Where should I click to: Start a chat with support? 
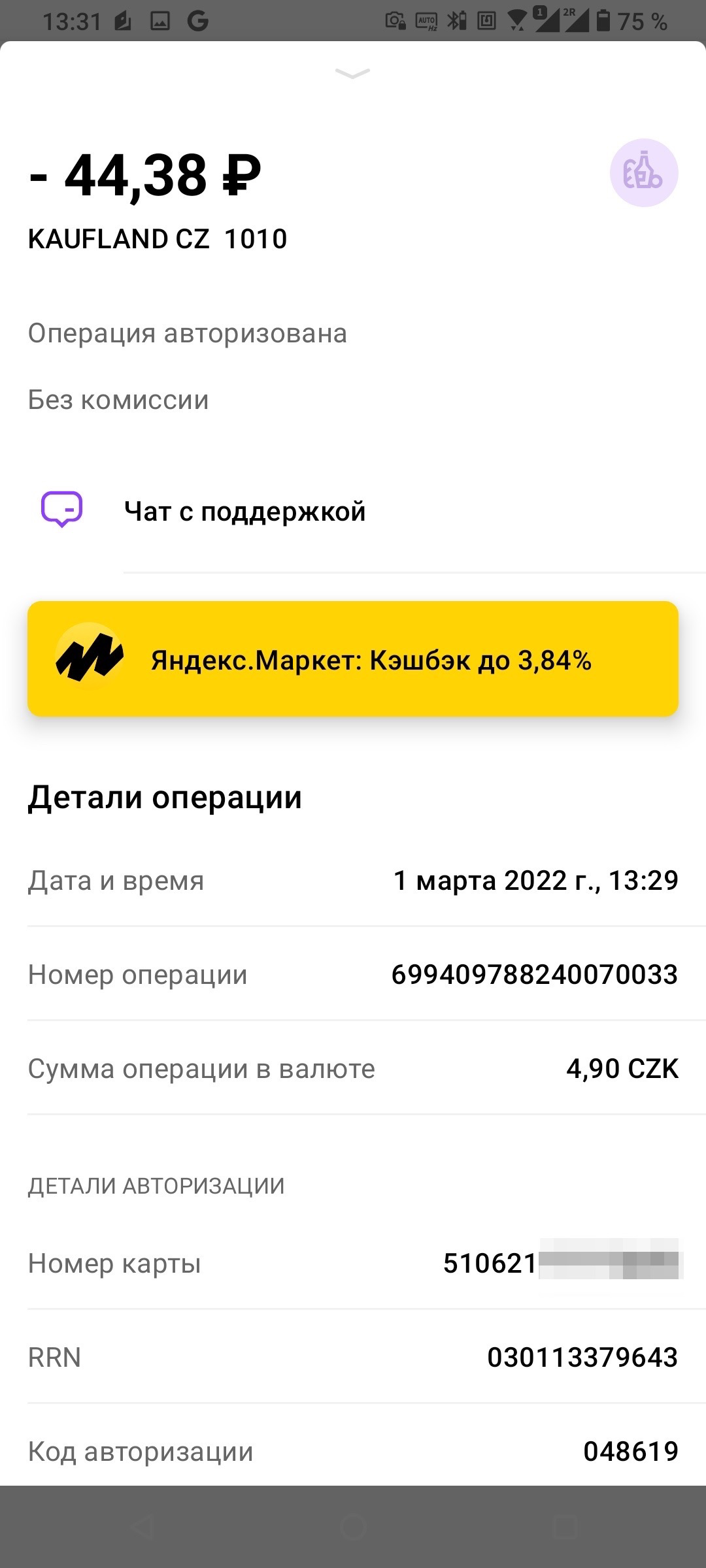pos(245,511)
